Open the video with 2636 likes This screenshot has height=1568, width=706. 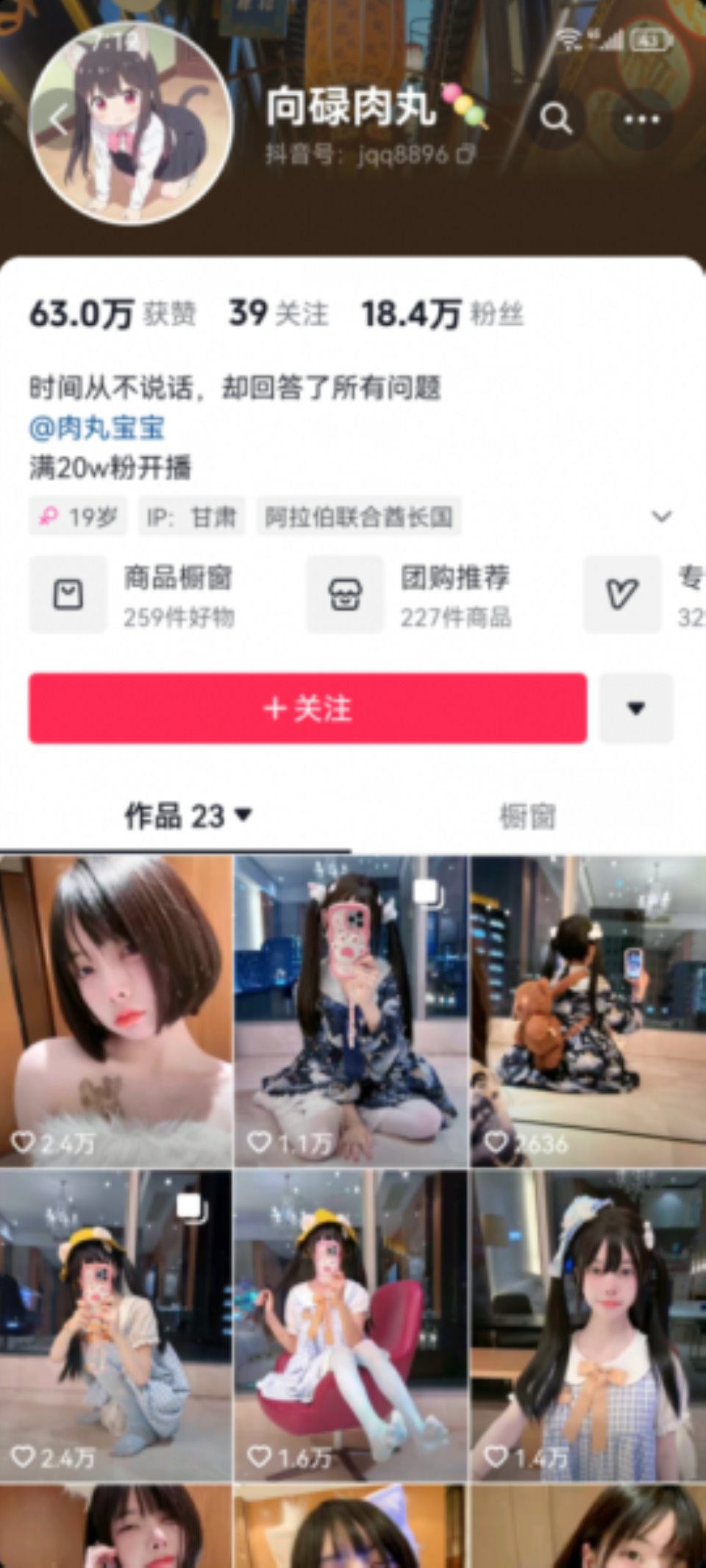(x=588, y=1011)
